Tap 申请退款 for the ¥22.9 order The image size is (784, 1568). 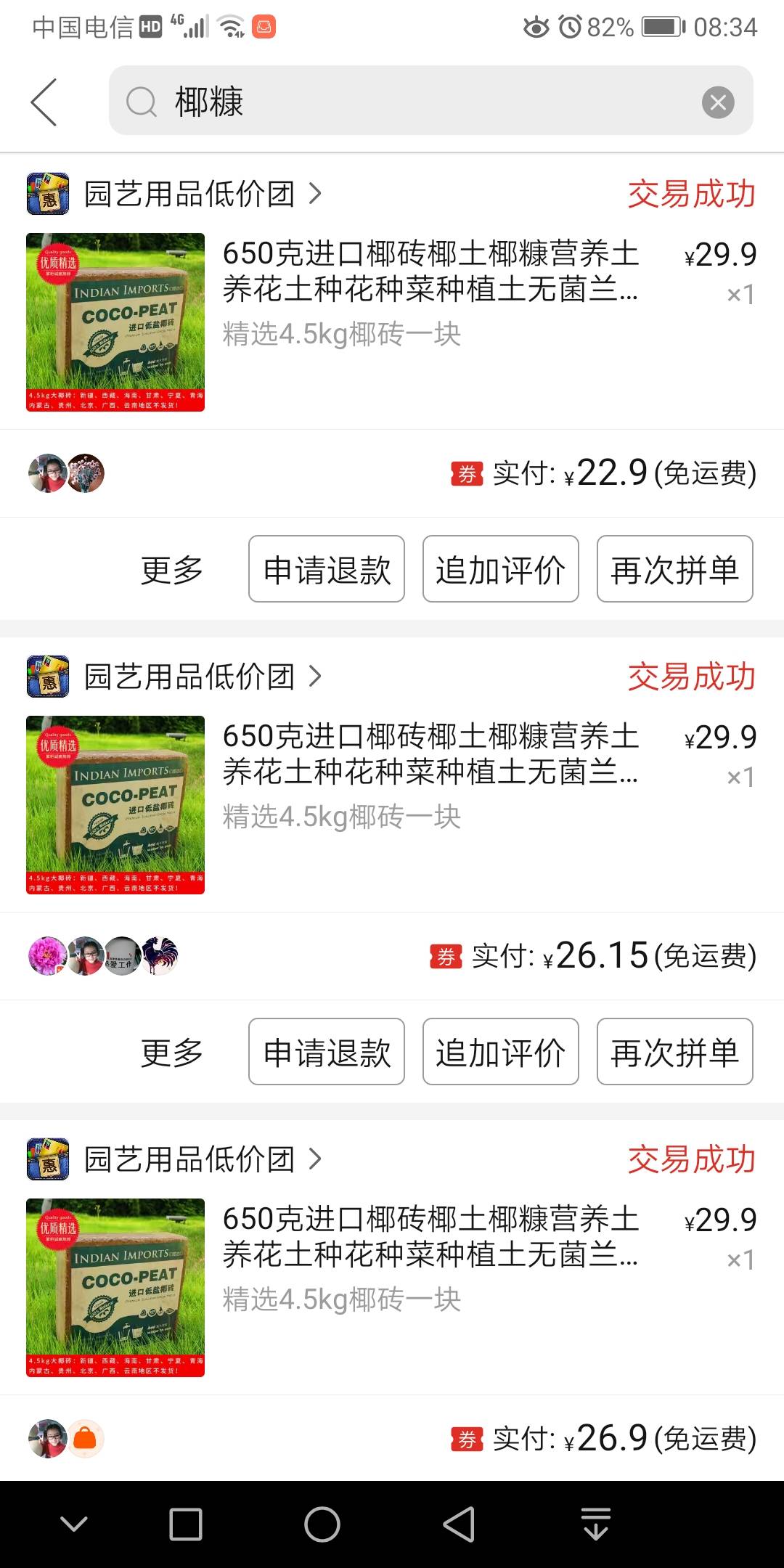coord(327,569)
